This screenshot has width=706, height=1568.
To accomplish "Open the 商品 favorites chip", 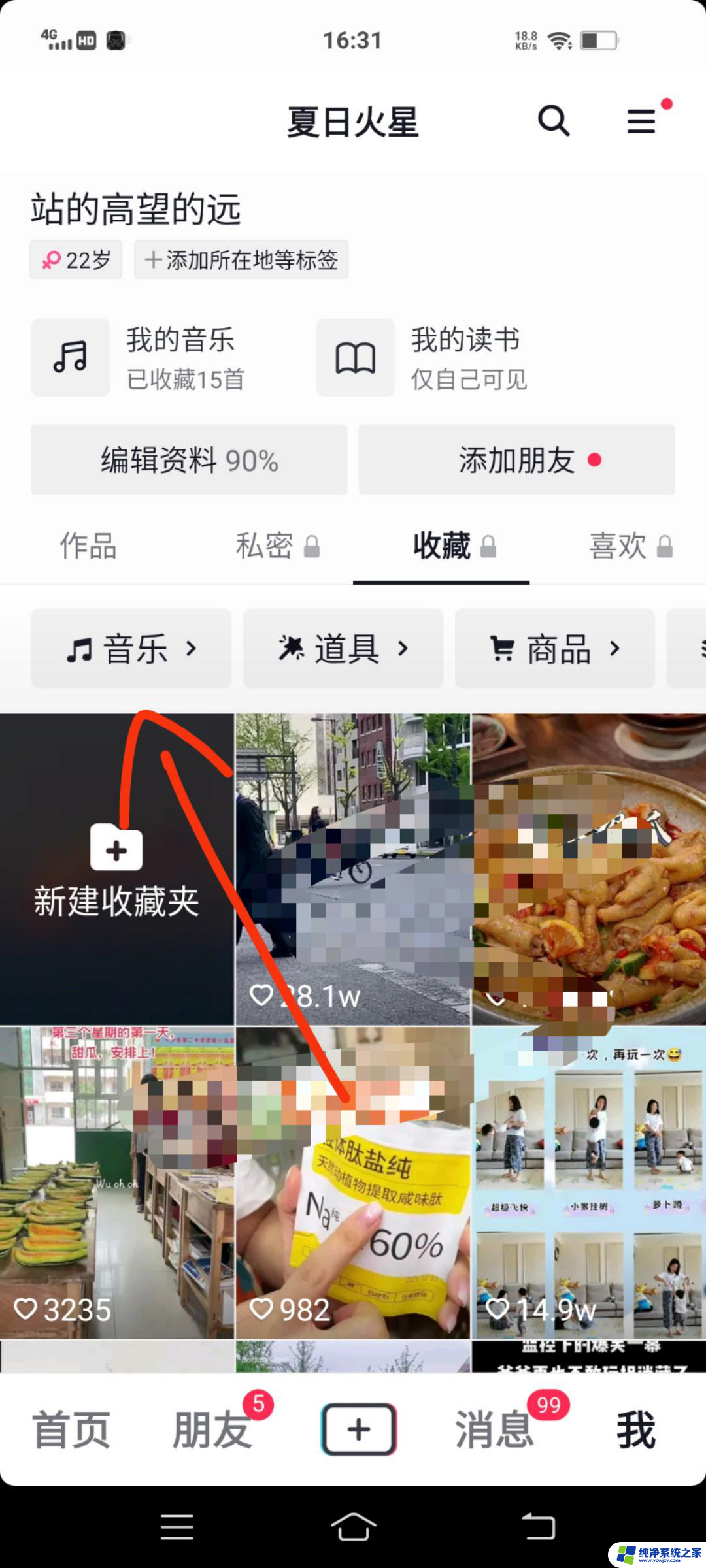I will point(555,649).
